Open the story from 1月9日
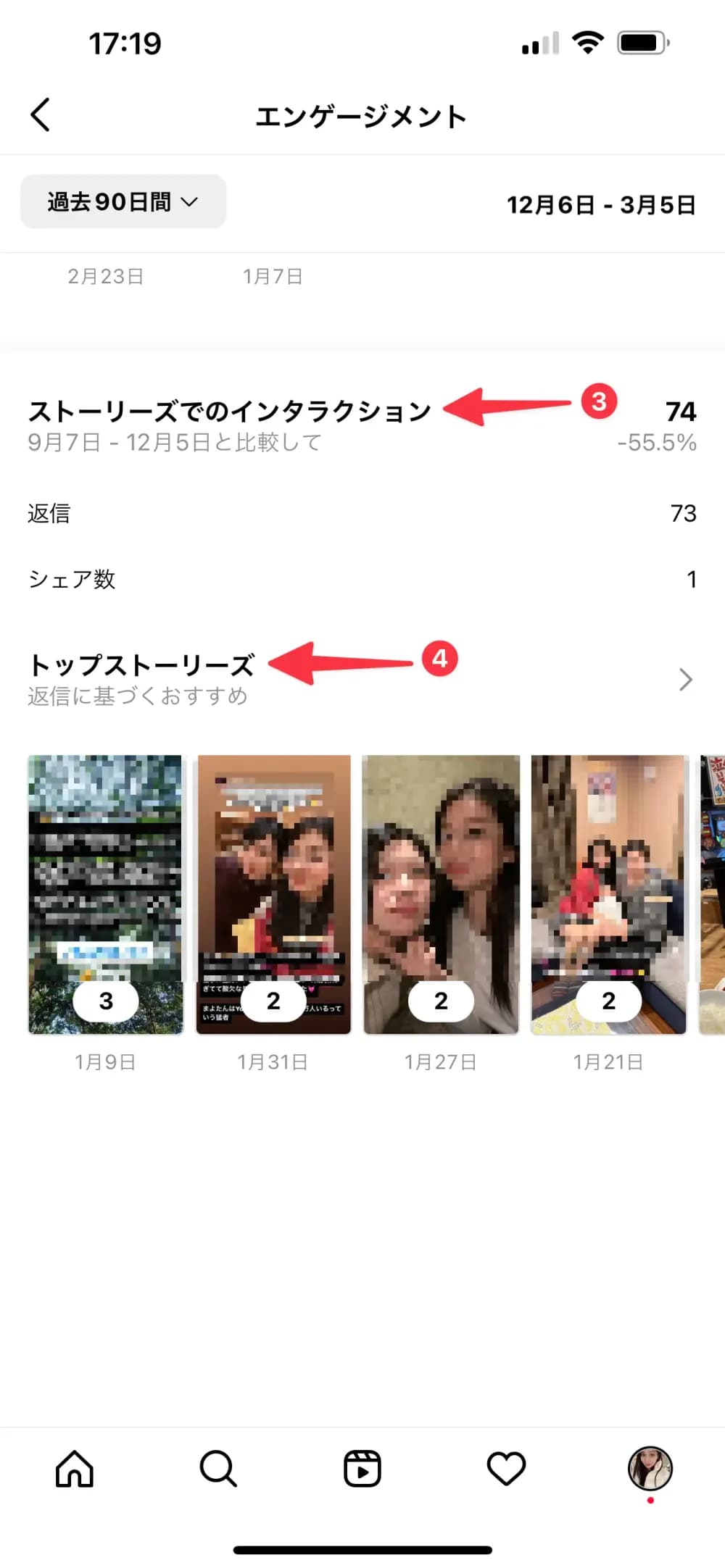The height and width of the screenshot is (1568, 725). coord(106,894)
